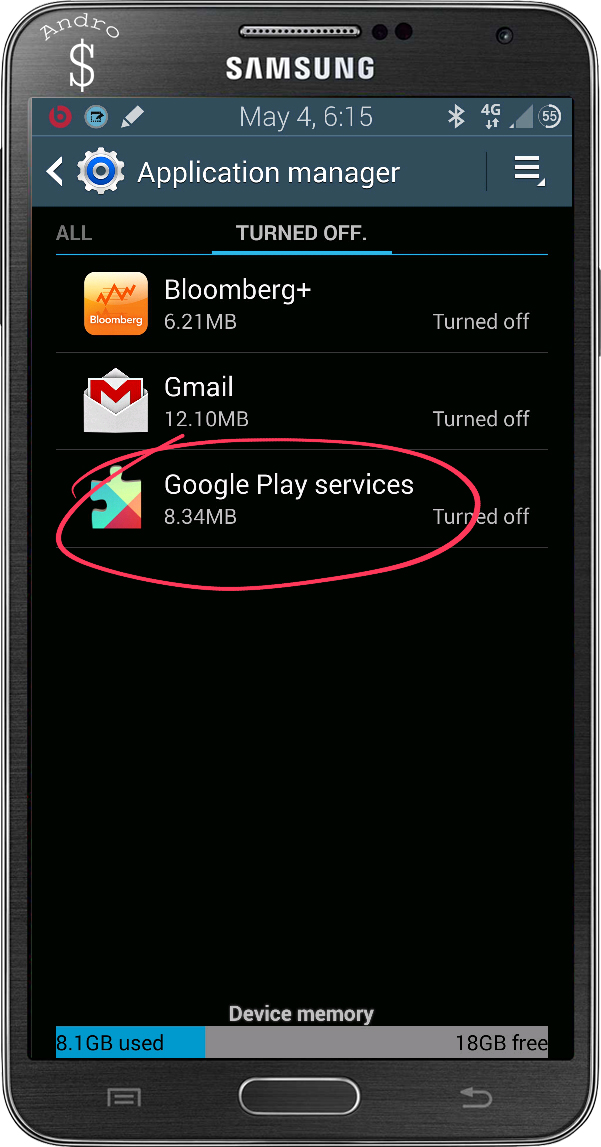The height and width of the screenshot is (1147, 601).
Task: Go back from Application manager
Action: tap(57, 172)
